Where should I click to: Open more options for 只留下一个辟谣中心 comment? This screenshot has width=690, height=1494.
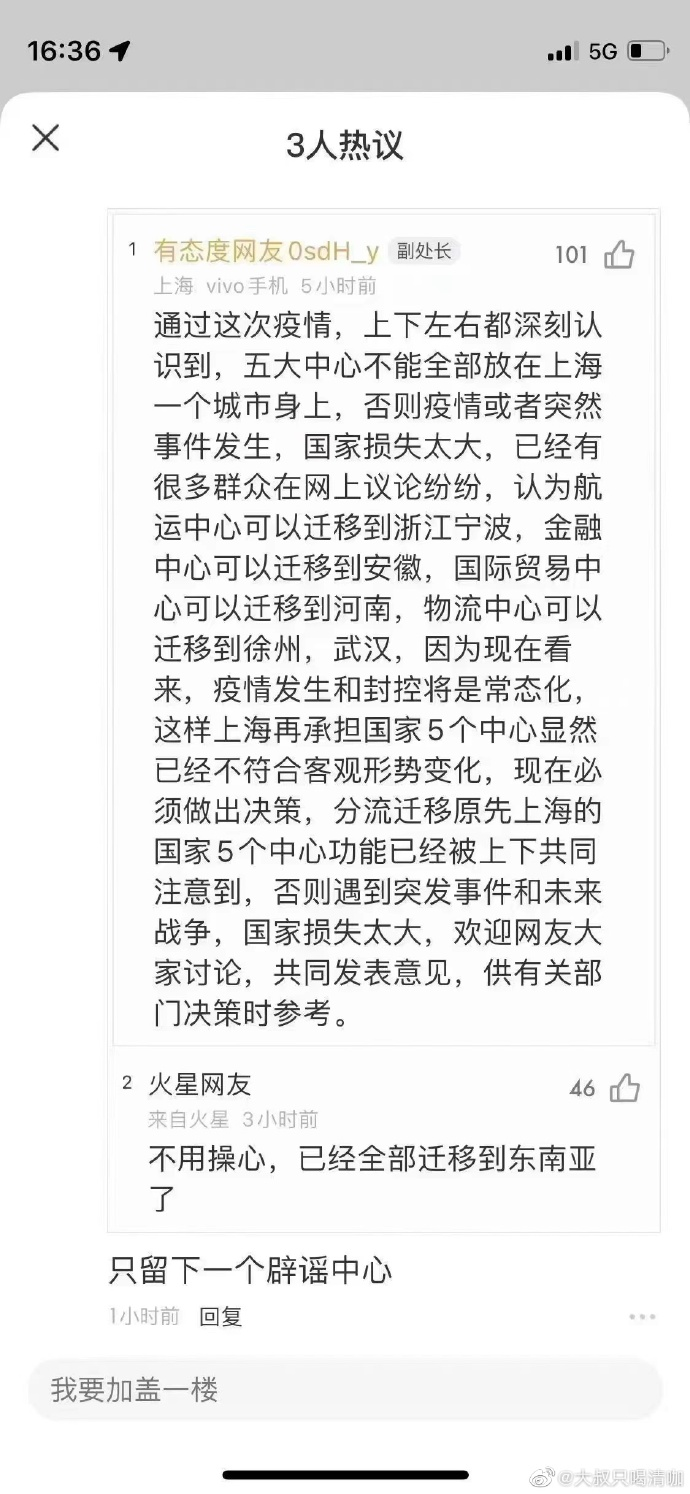642,1317
